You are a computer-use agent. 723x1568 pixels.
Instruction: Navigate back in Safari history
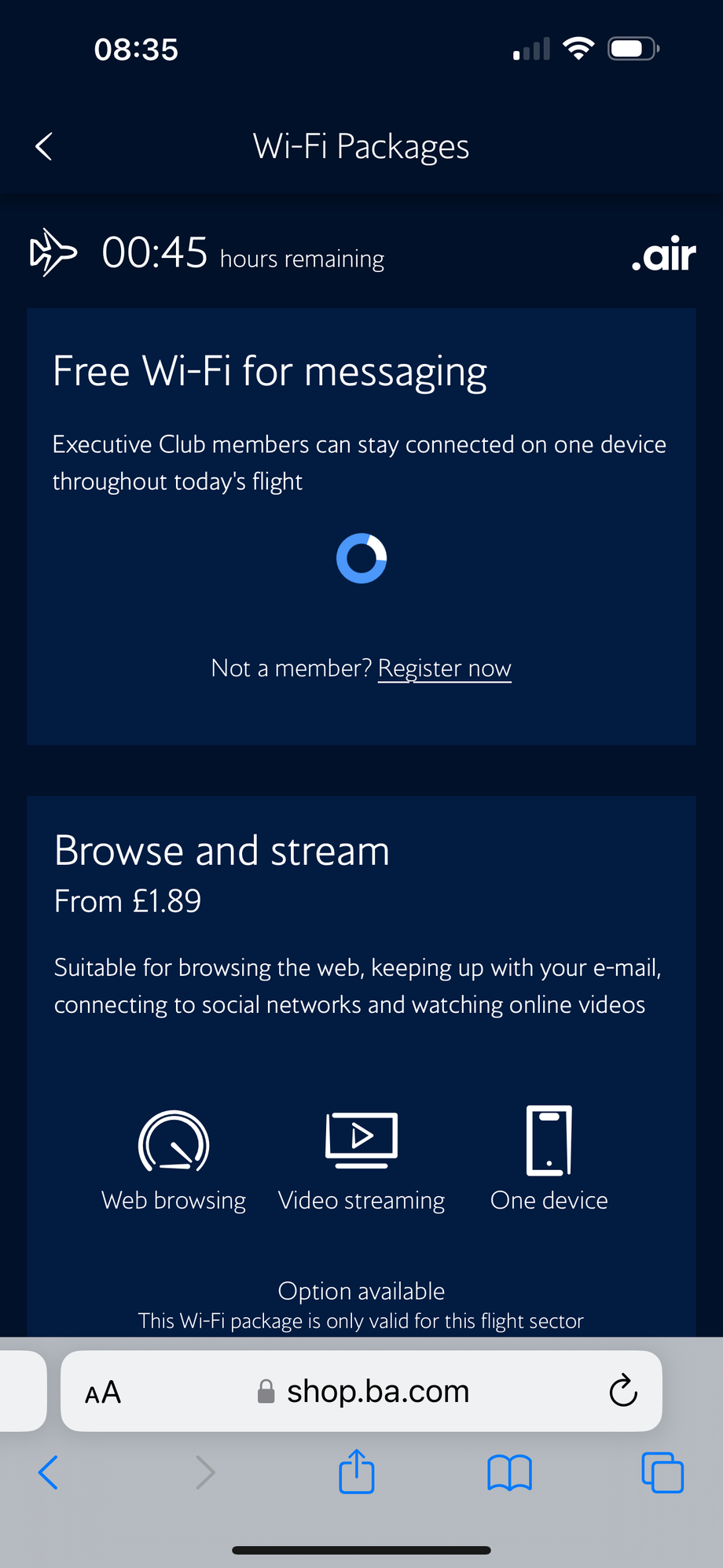click(49, 1472)
